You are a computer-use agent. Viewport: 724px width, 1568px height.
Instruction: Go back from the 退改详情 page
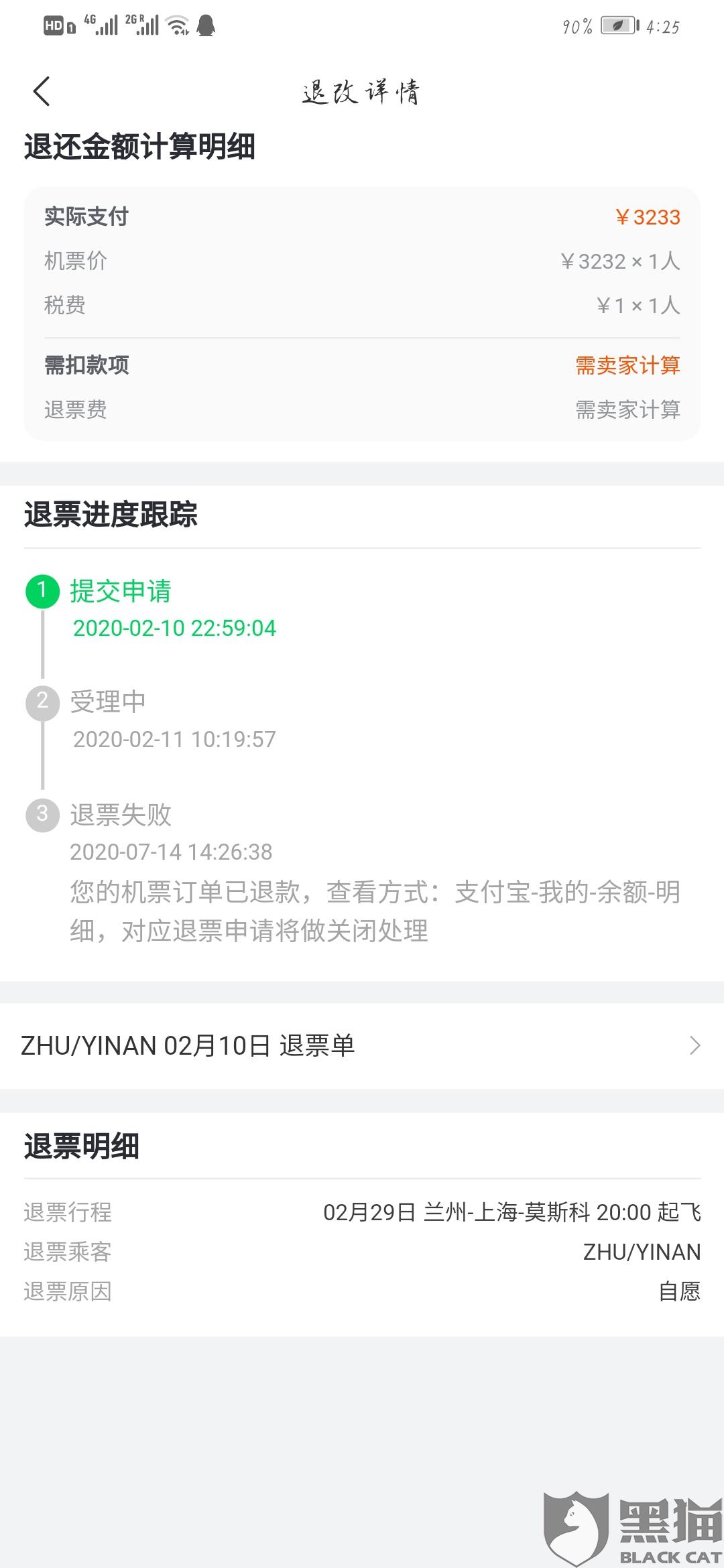pos(42,91)
